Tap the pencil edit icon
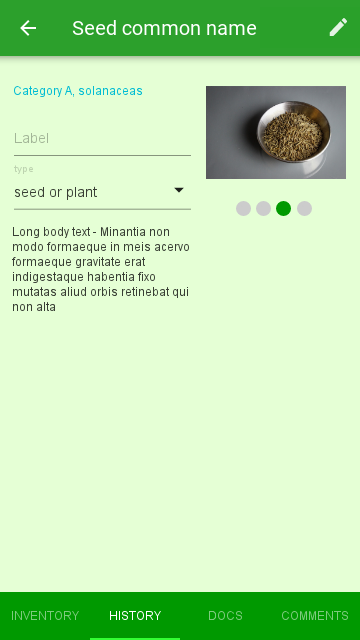The height and width of the screenshot is (640, 360). tap(338, 27)
